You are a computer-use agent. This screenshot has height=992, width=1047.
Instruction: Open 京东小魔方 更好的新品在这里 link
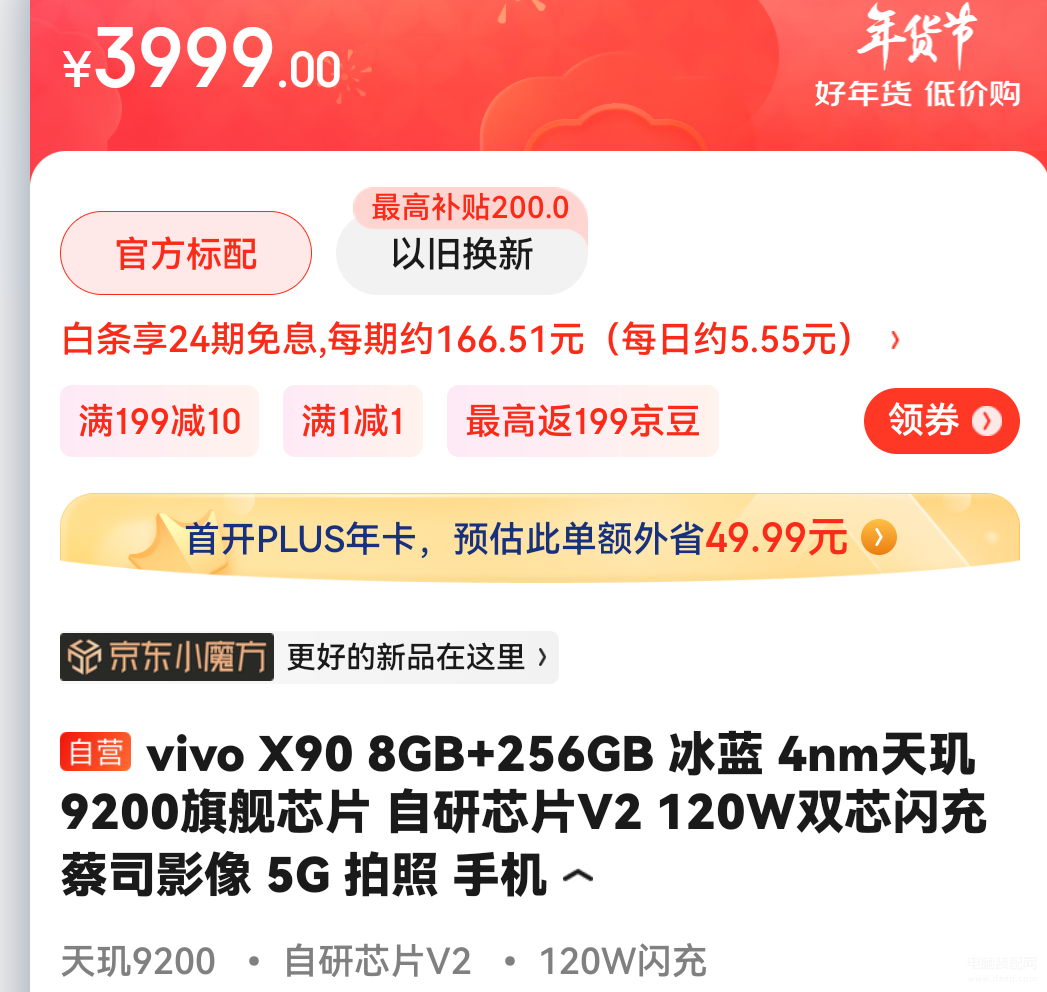[310, 657]
